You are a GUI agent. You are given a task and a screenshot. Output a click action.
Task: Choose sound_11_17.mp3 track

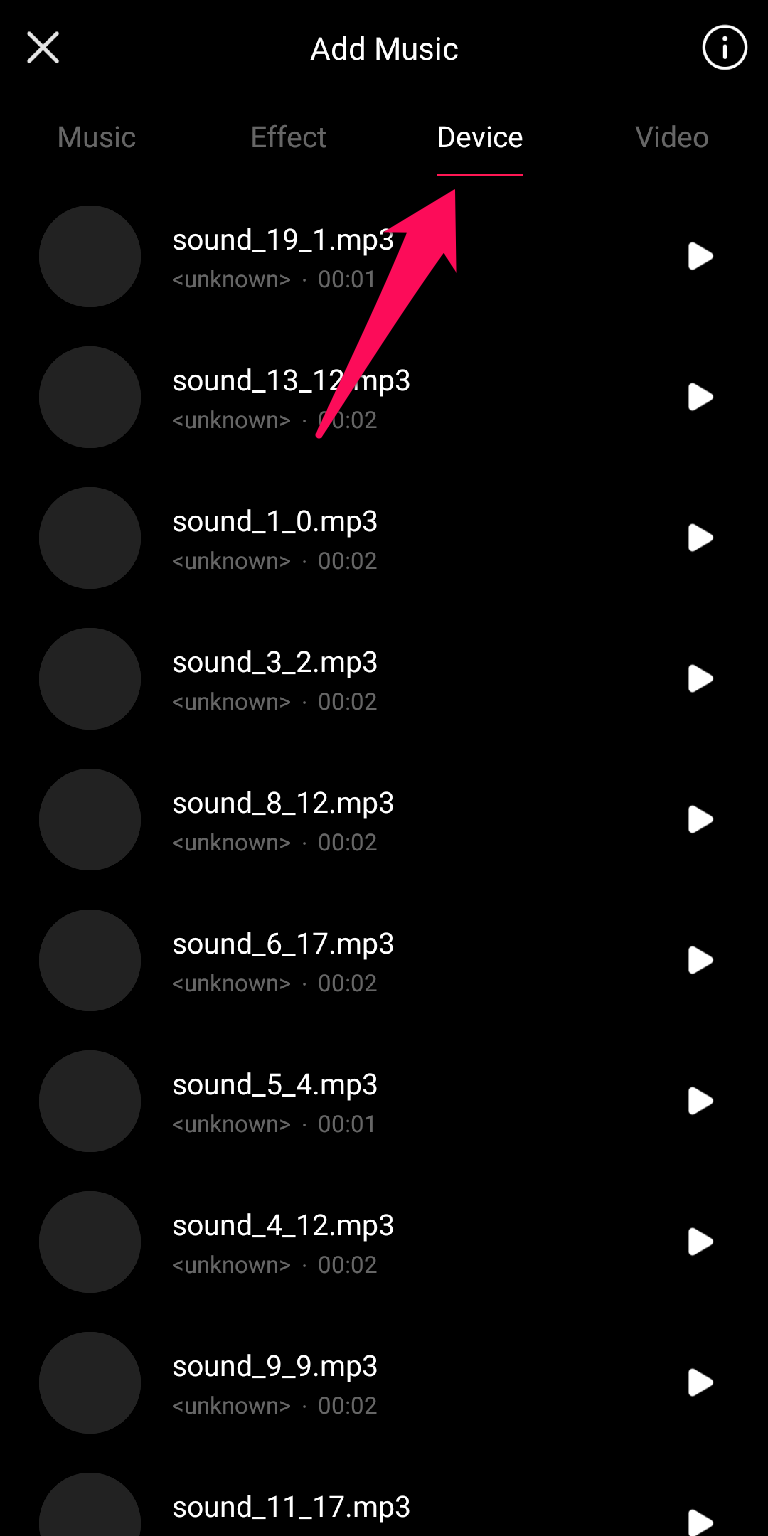[291, 1507]
